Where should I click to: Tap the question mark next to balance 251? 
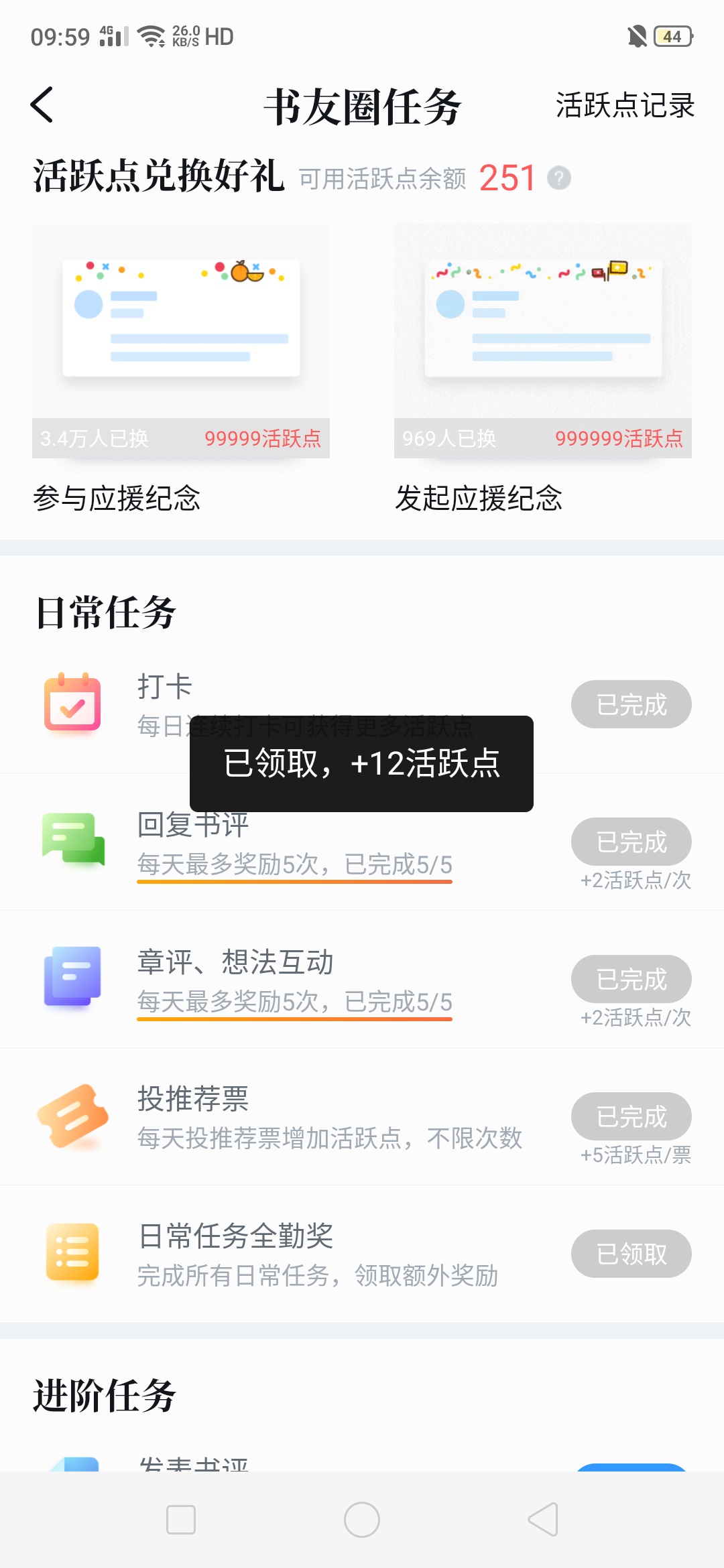[559, 178]
